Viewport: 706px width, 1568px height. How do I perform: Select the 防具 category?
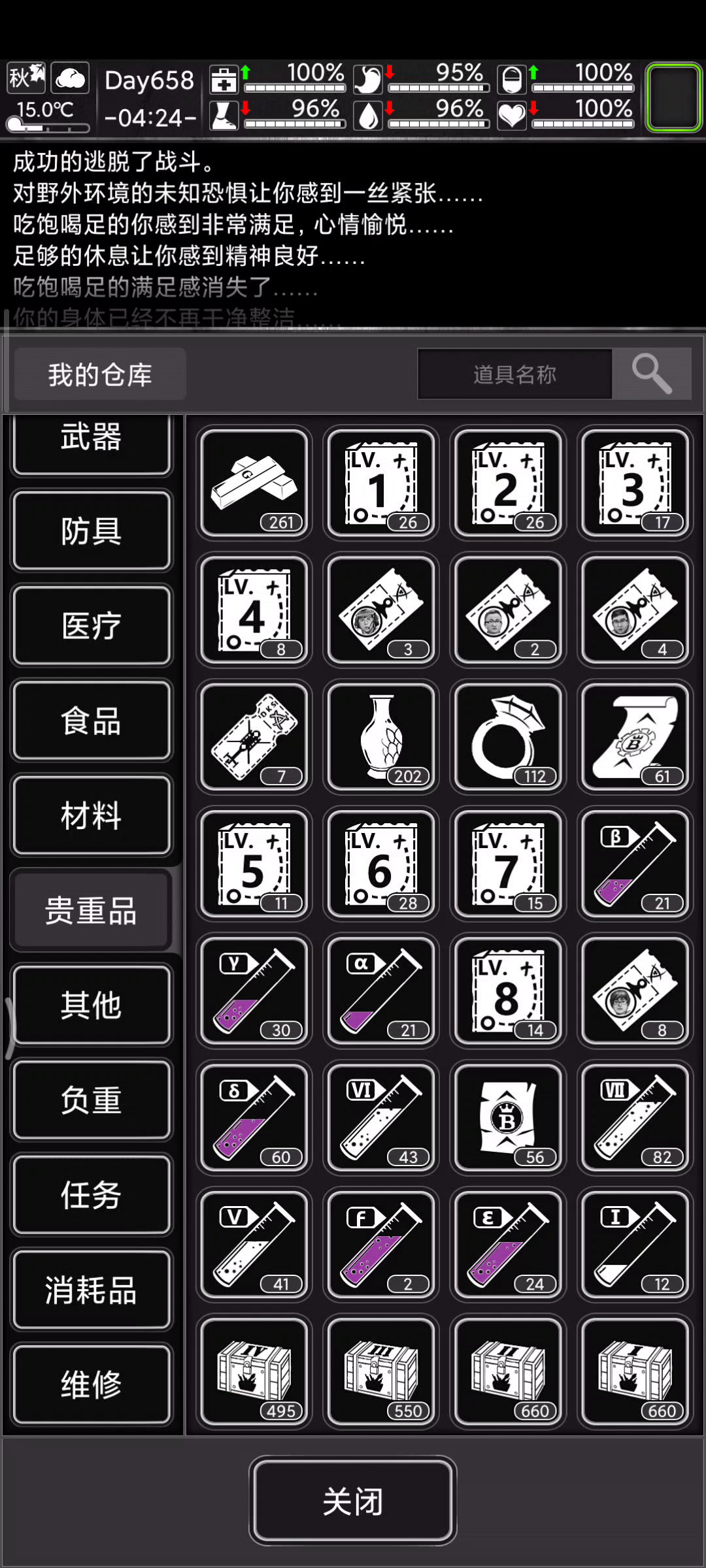coord(92,531)
